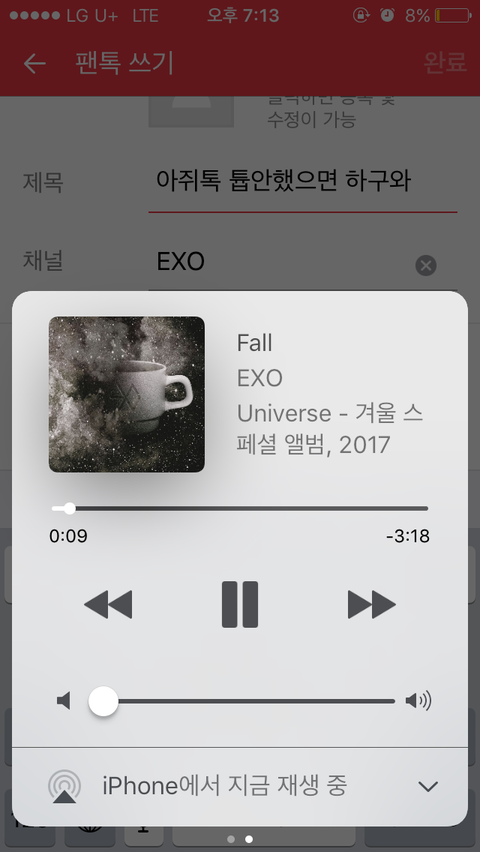Skip to the next track
This screenshot has height=852, width=480.
(372, 604)
